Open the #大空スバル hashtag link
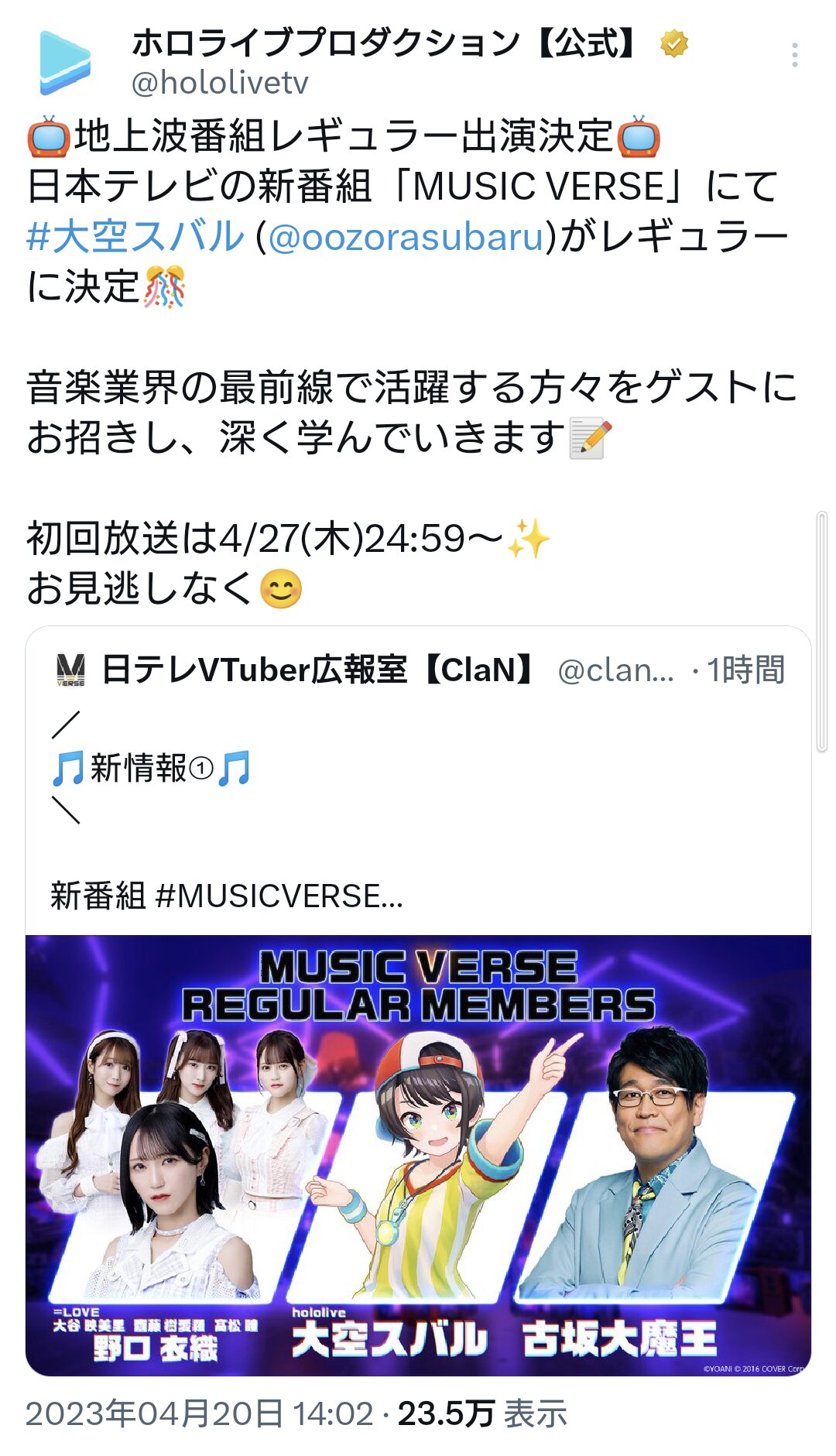Image resolution: width=836 pixels, height=1456 pixels. point(135,236)
